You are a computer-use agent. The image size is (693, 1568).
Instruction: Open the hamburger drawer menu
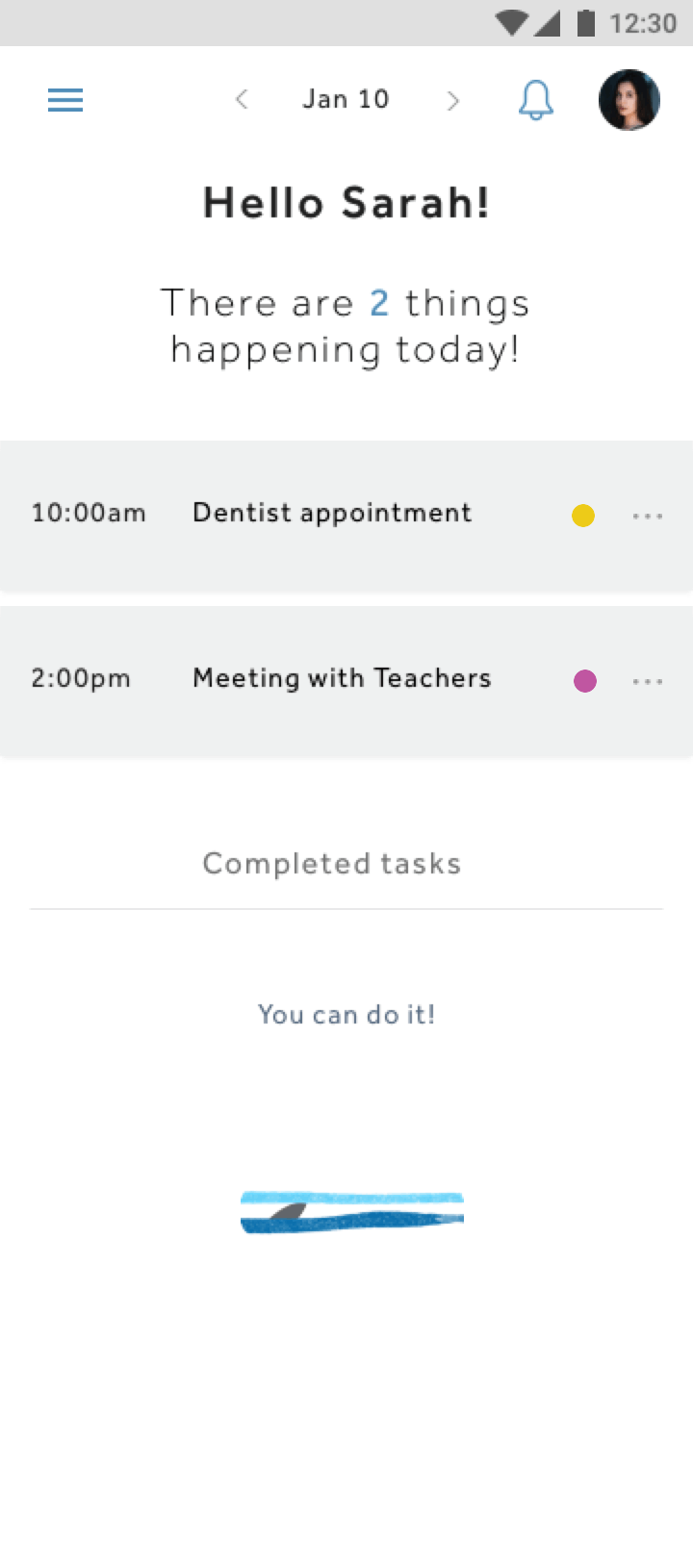coord(65,100)
